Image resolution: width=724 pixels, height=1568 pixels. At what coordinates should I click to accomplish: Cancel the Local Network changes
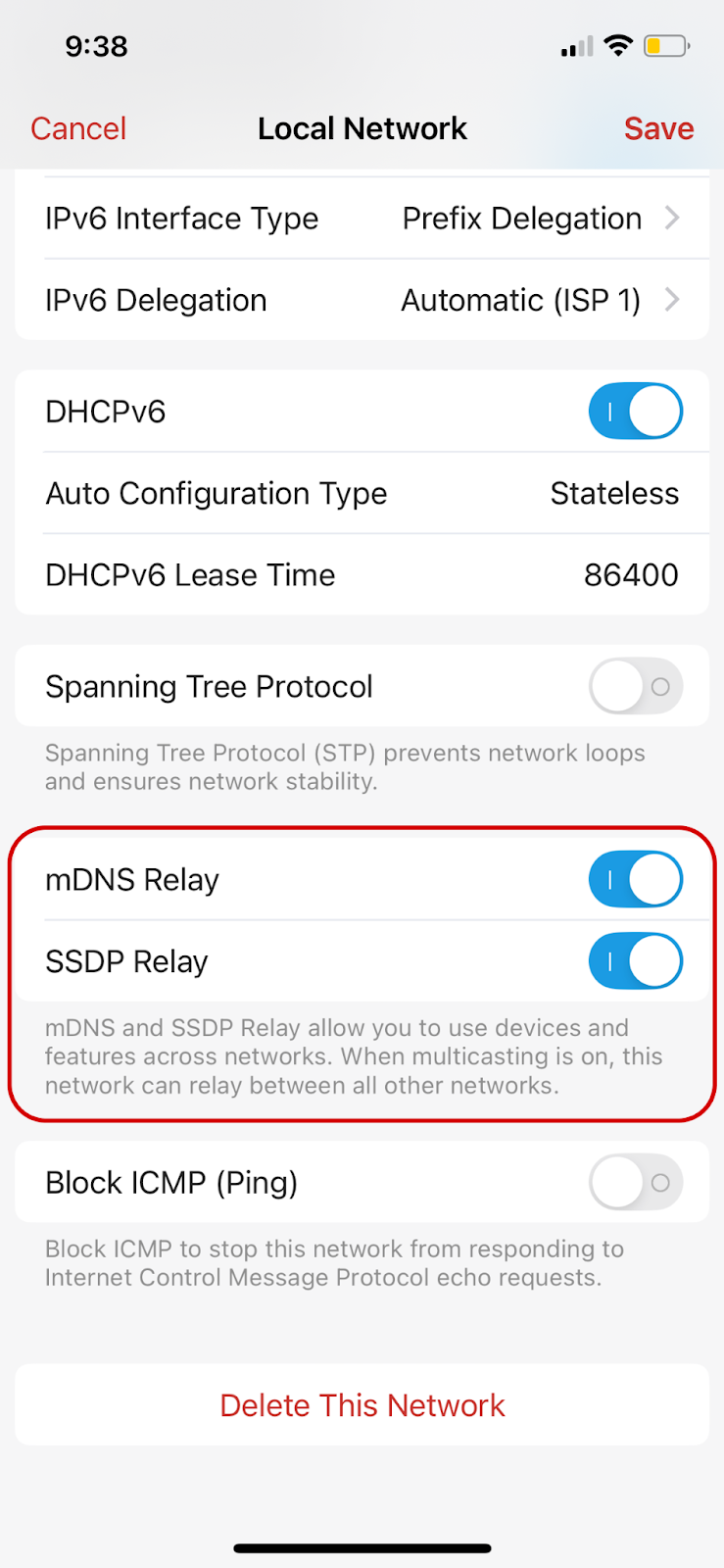[78, 128]
